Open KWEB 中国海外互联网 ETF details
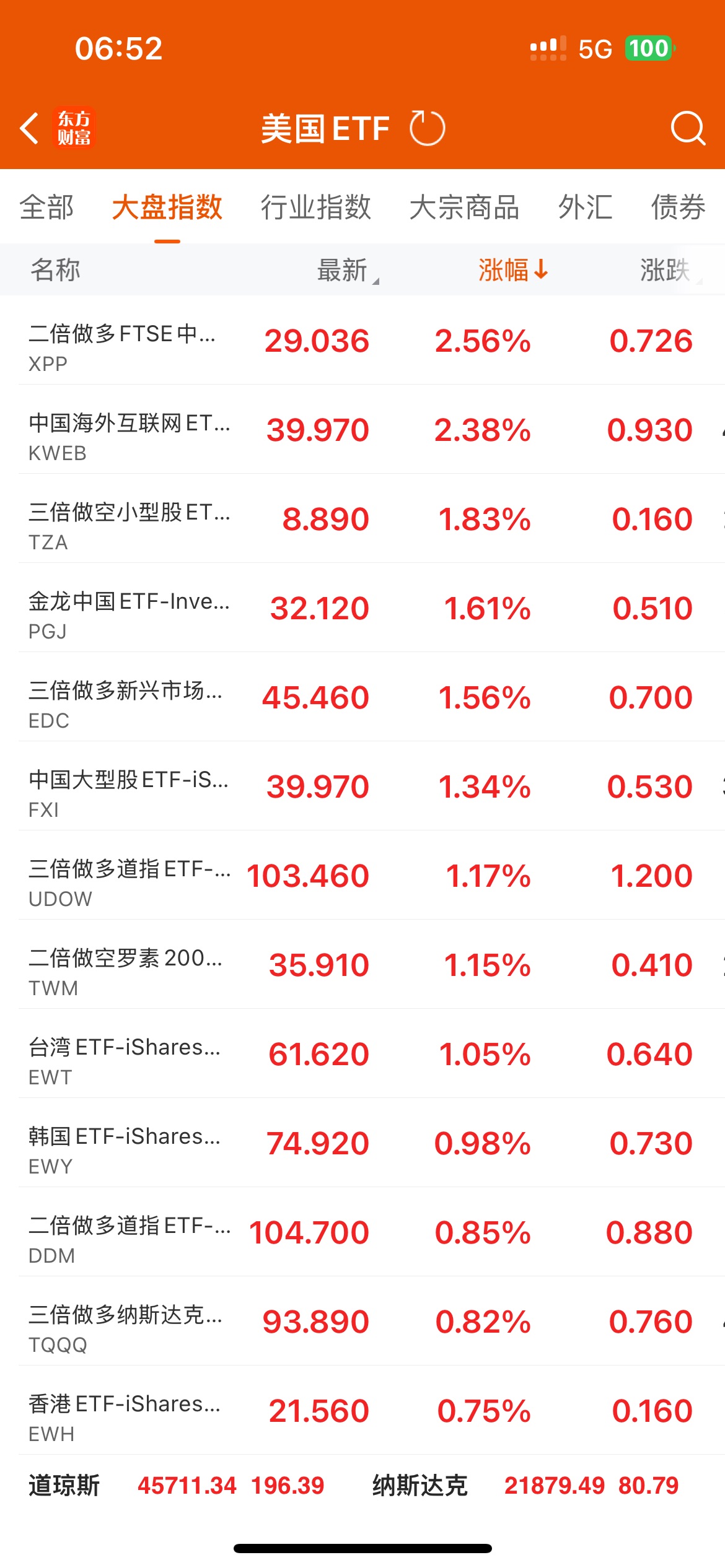 coord(362,429)
